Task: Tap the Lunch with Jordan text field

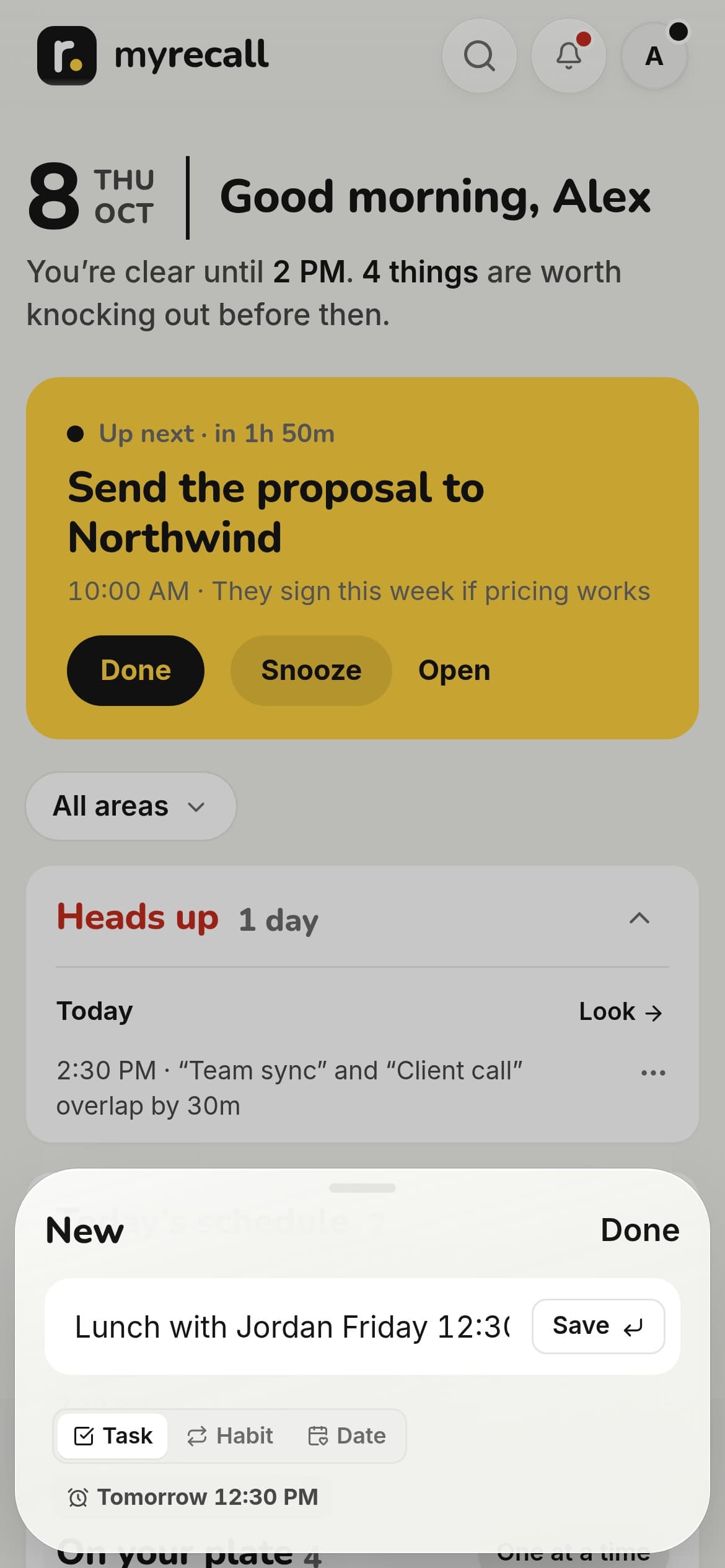Action: tap(291, 1327)
